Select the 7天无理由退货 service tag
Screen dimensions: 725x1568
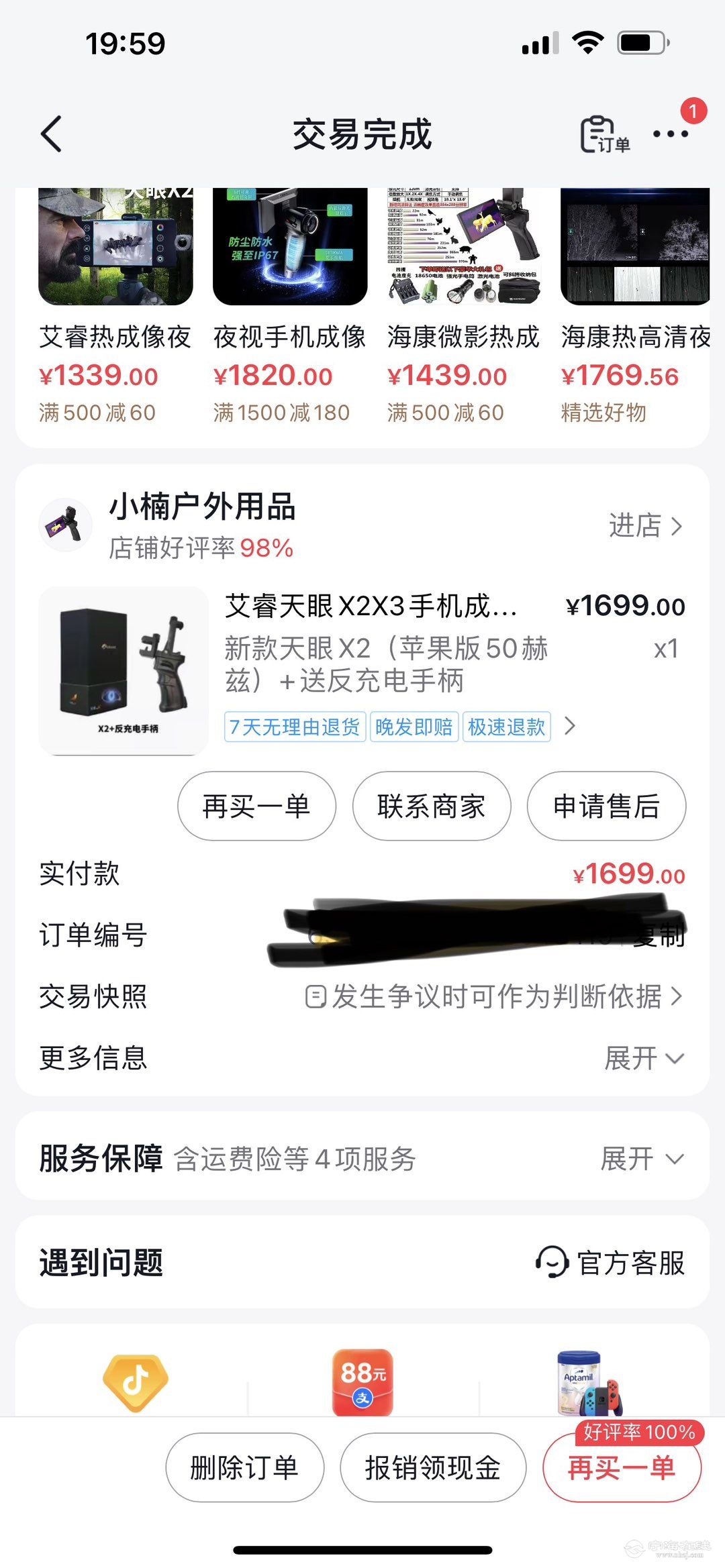pos(296,727)
